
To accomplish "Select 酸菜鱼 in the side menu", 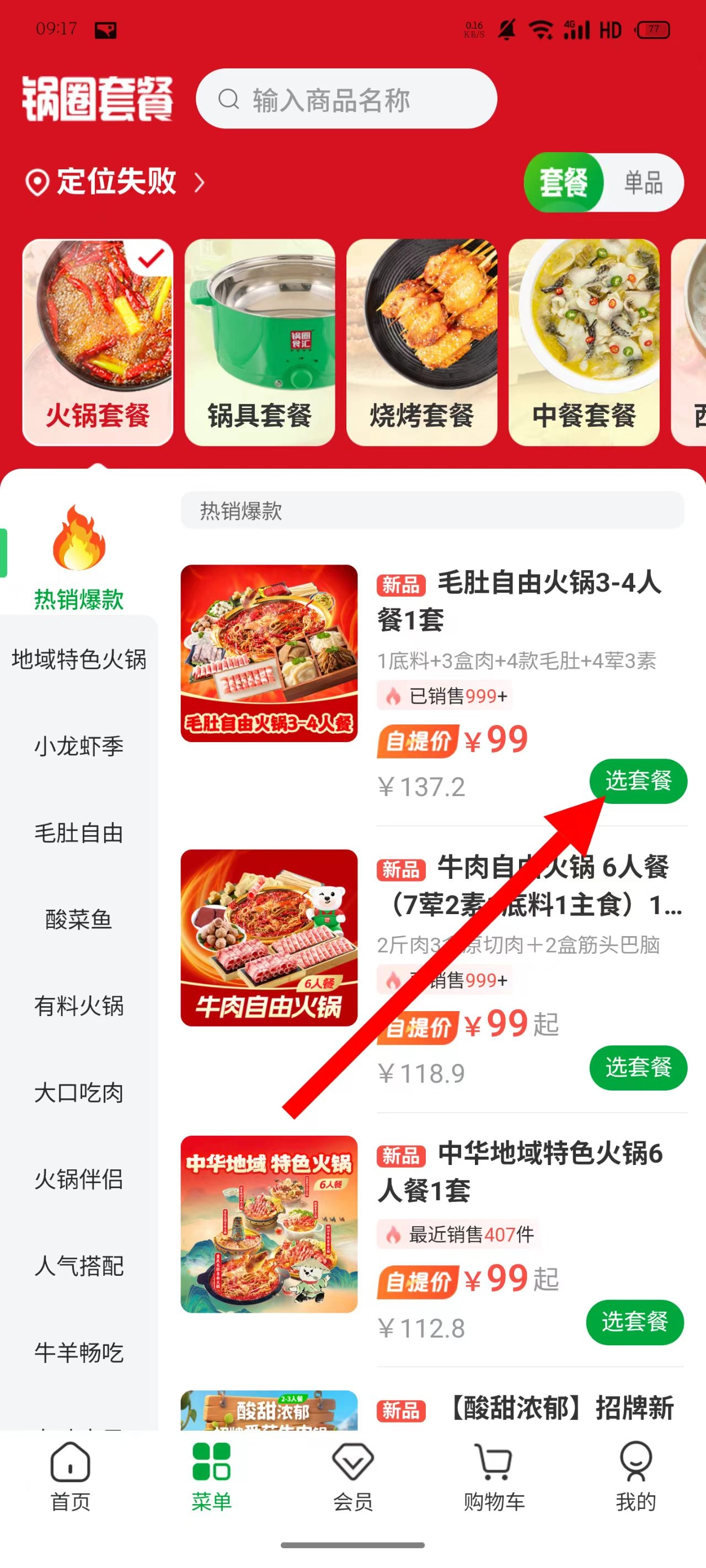I will pos(78,919).
